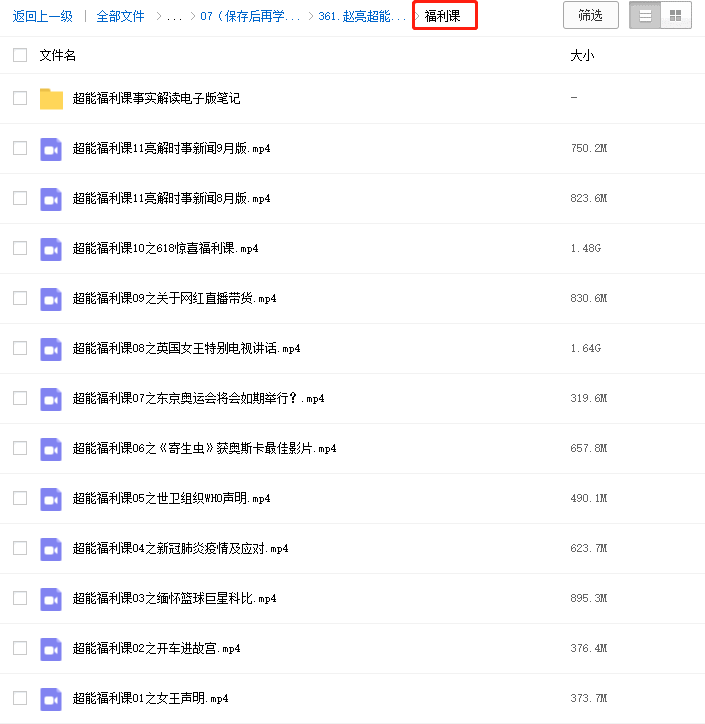The image size is (705, 724).
Task: Open 全部文件 breadcrumb
Action: click(x=120, y=16)
